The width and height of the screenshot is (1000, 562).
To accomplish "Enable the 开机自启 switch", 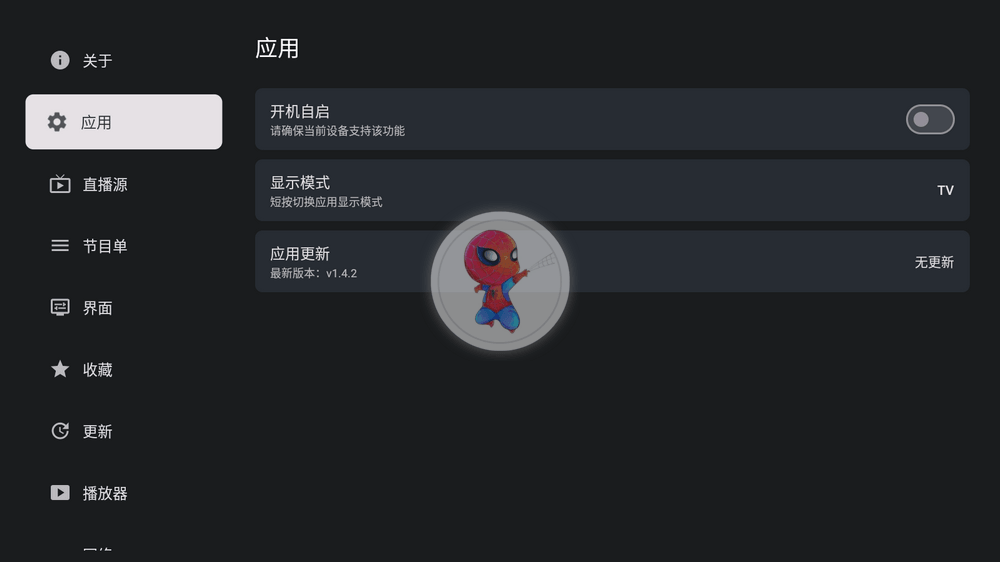I will (929, 120).
